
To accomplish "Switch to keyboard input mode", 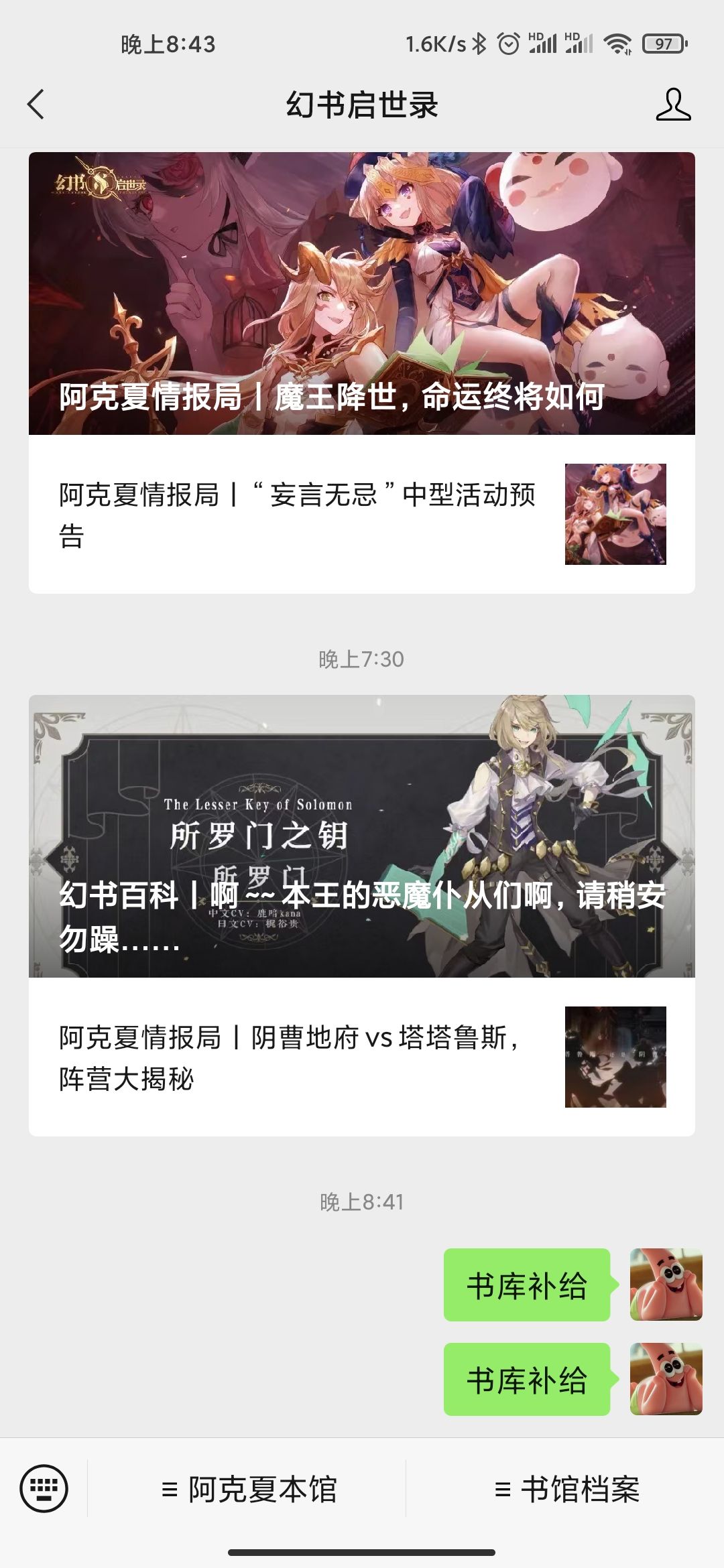I will pyautogui.click(x=44, y=1488).
